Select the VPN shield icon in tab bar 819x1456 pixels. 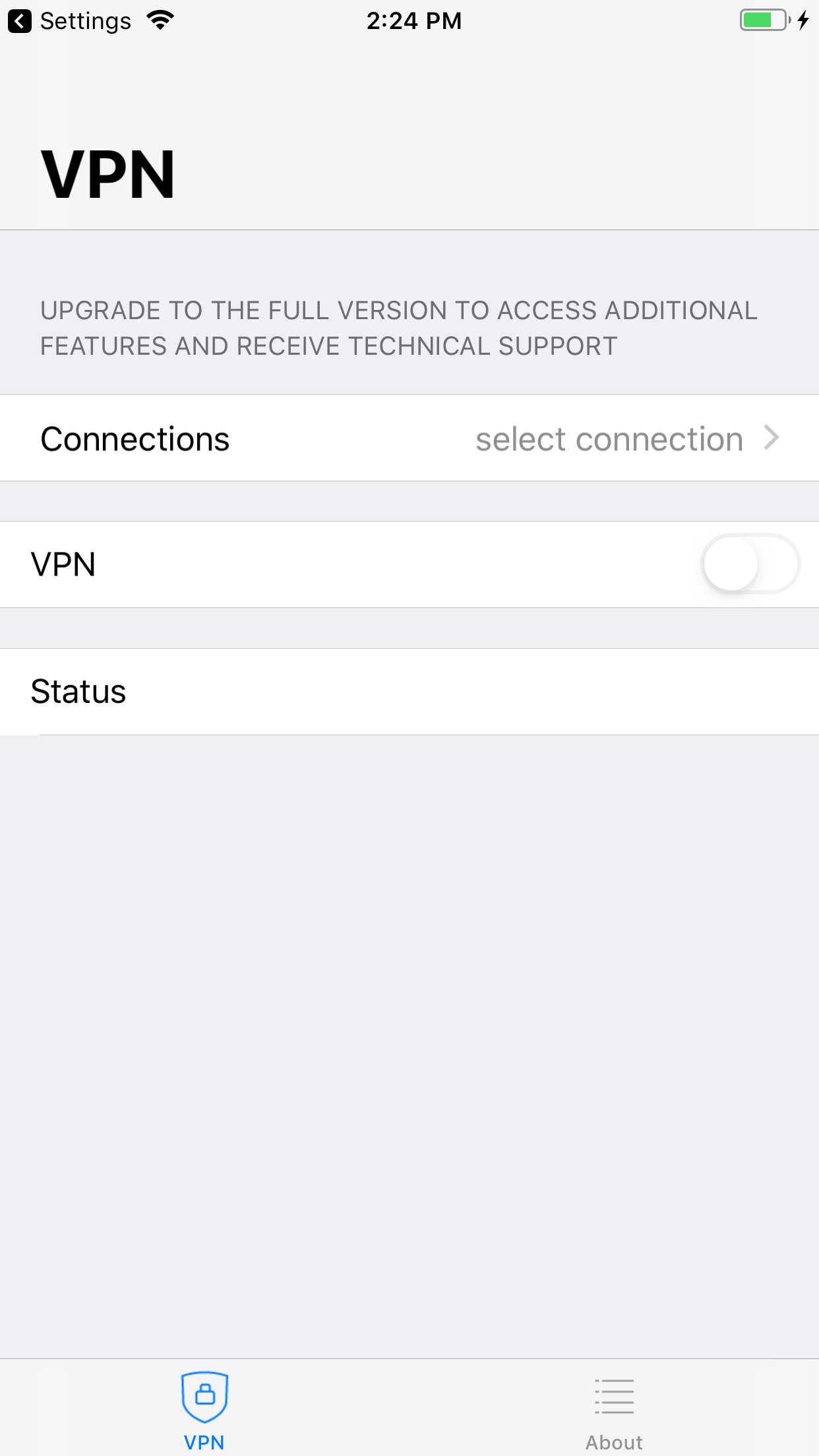205,1395
